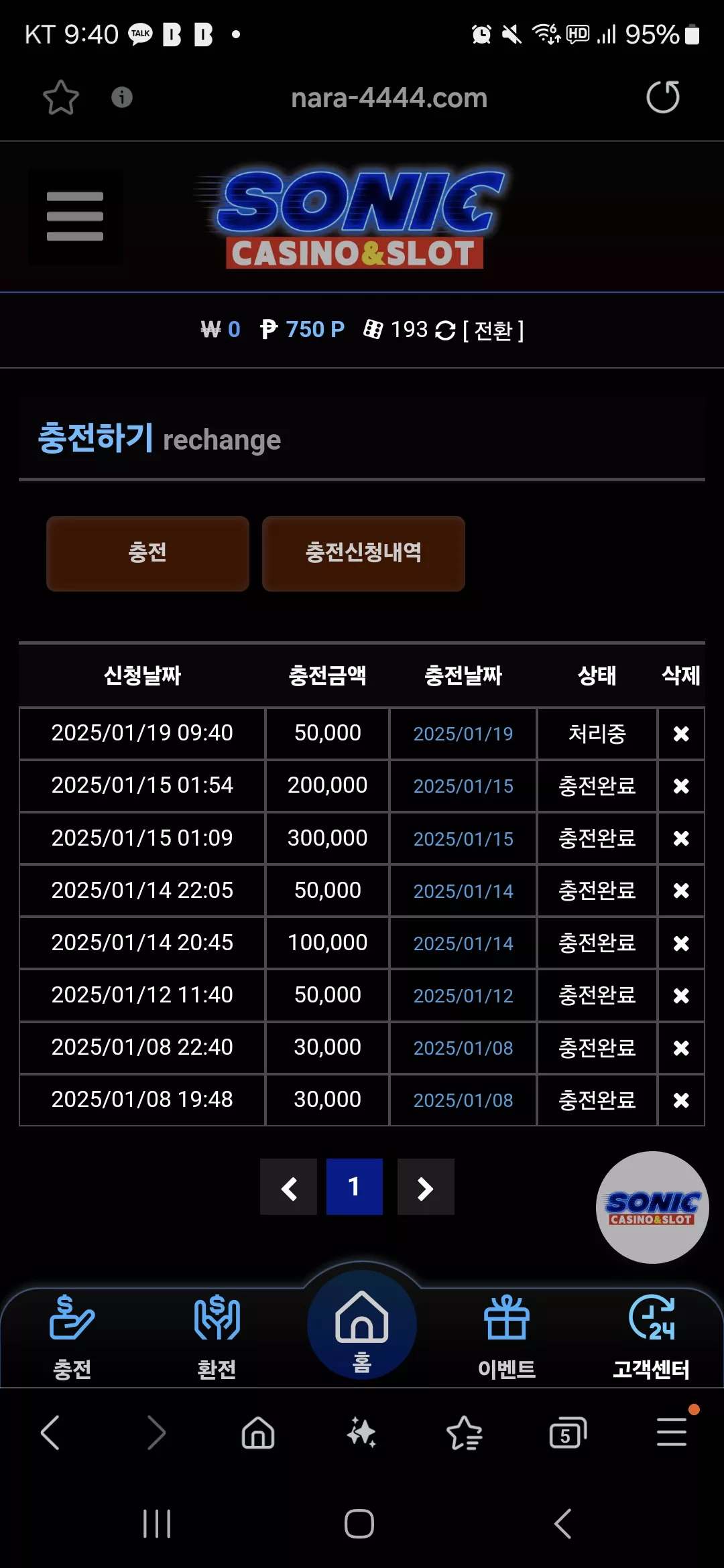Screen dimensions: 724x1568
Task: Go to the previous page arrow
Action: click(x=288, y=1187)
